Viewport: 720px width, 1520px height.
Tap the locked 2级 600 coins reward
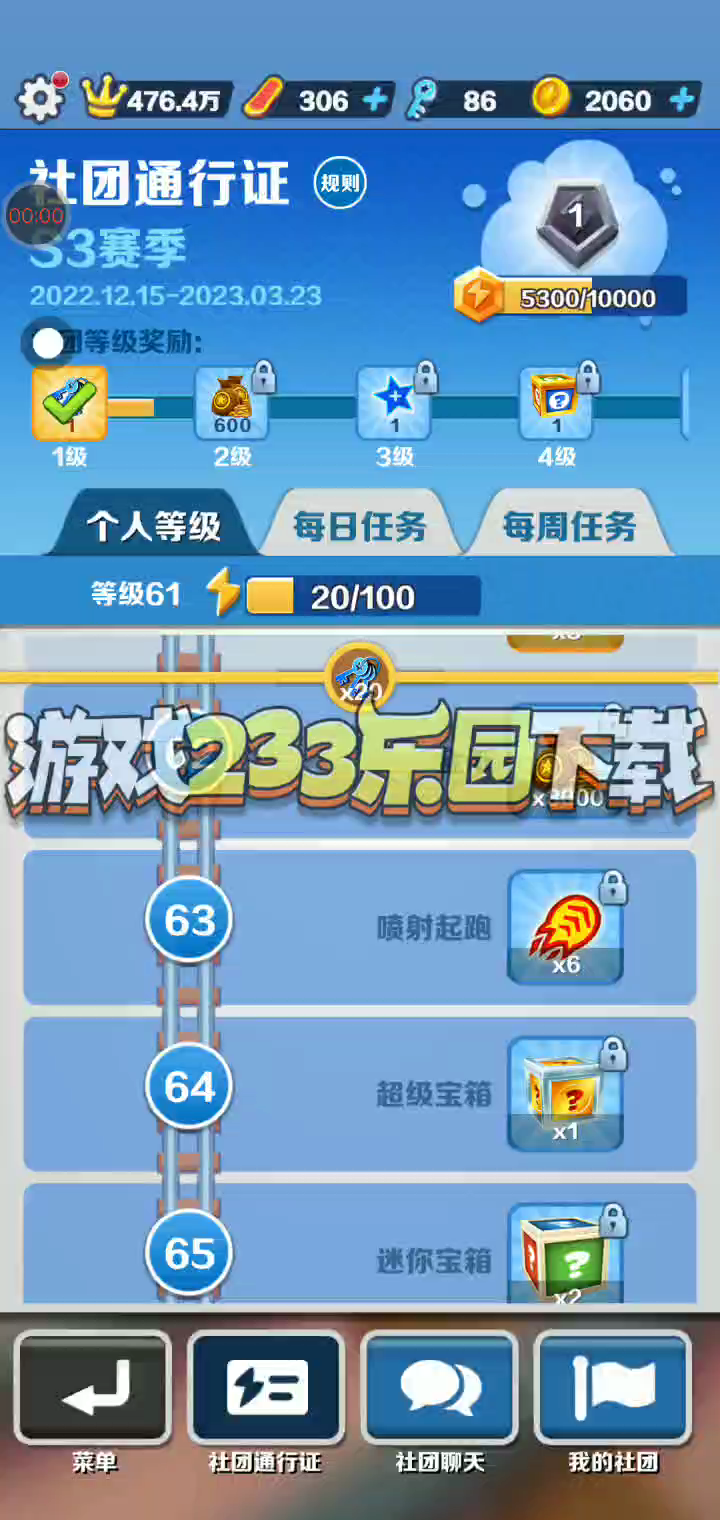point(231,403)
